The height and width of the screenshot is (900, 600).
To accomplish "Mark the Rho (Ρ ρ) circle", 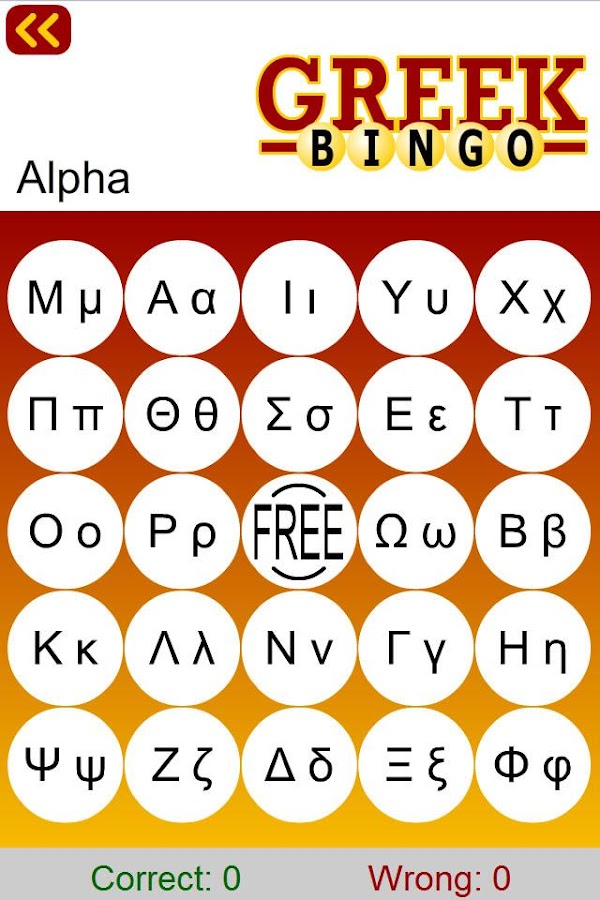I will tap(182, 532).
